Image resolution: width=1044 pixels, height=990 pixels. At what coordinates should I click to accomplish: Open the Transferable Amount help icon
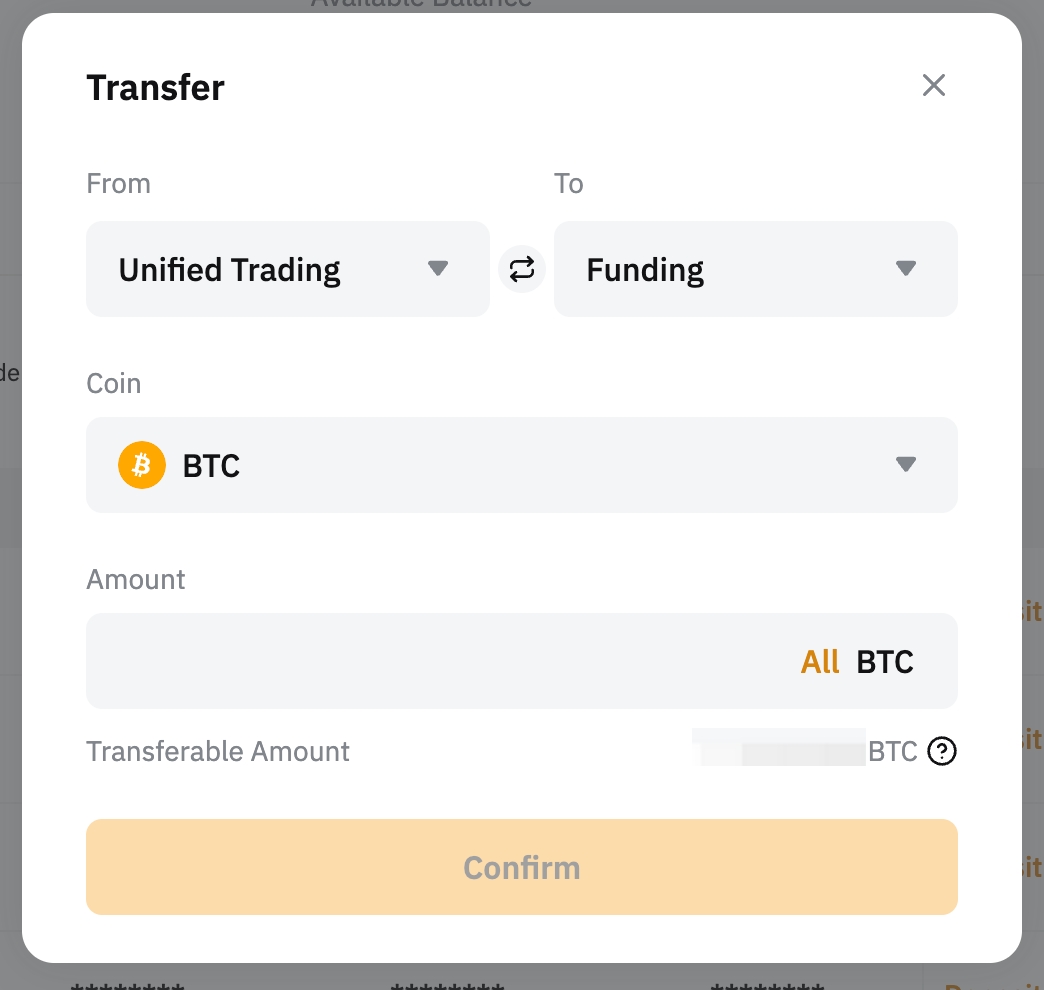pos(942,751)
